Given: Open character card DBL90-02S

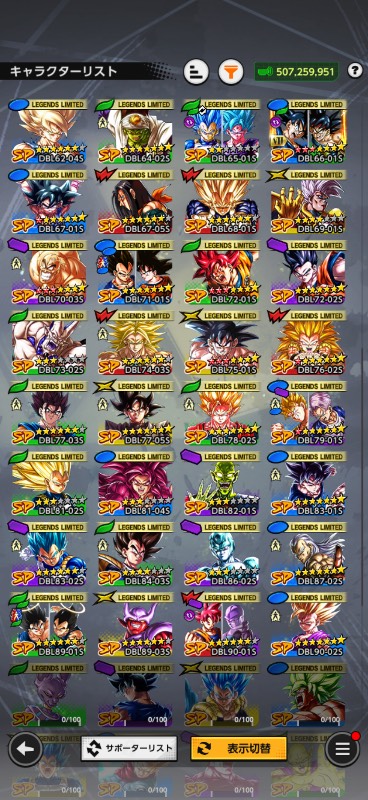Looking at the screenshot, I should coord(307,624).
